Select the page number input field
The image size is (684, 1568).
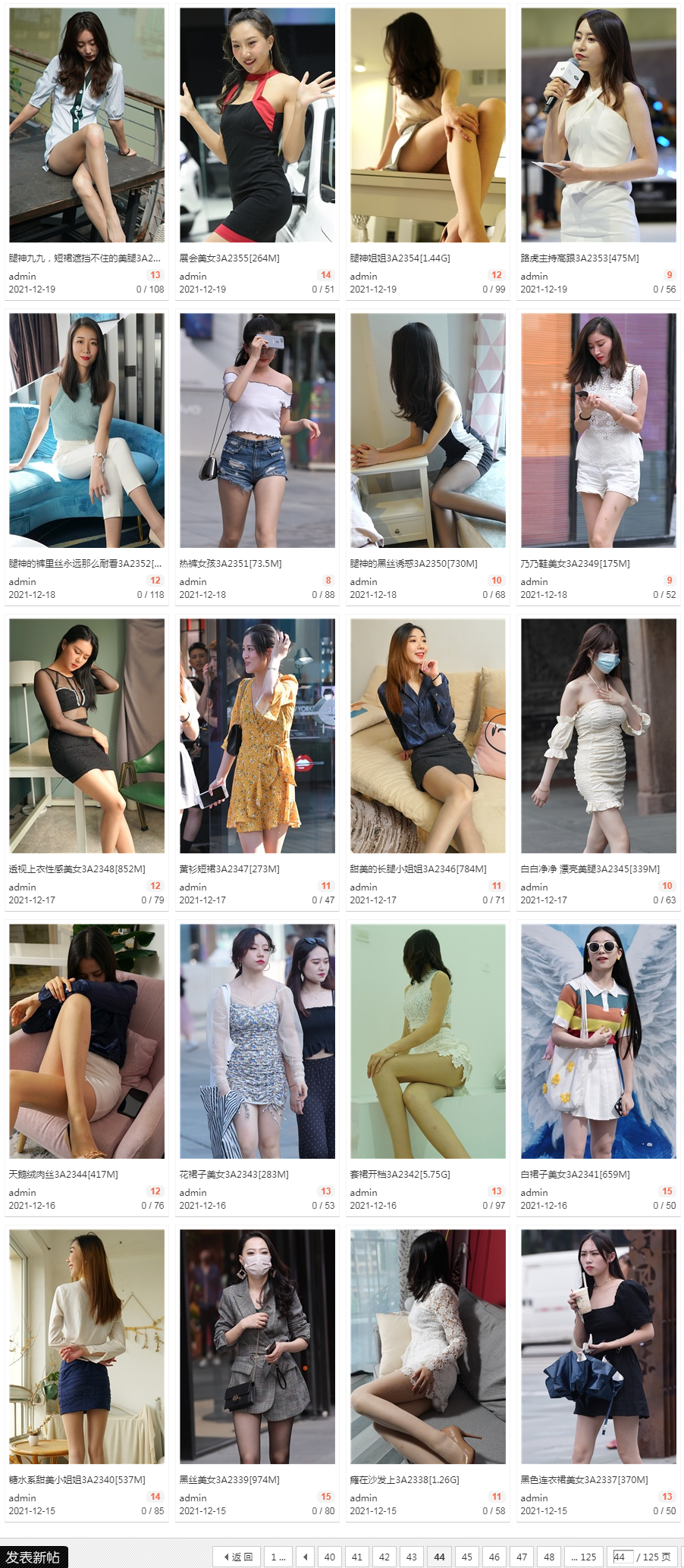[x=622, y=1557]
